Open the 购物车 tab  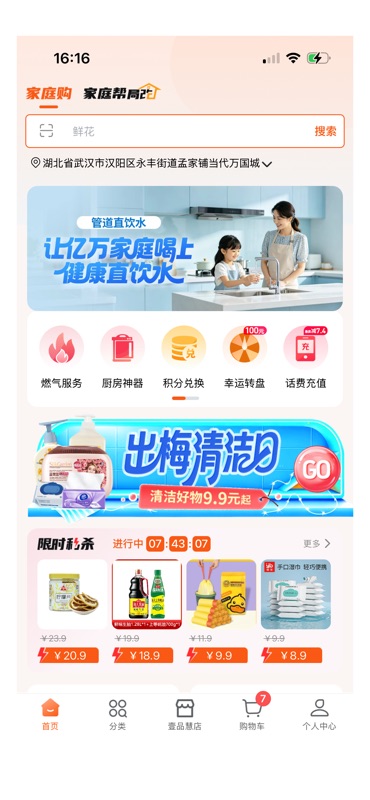pos(252,714)
